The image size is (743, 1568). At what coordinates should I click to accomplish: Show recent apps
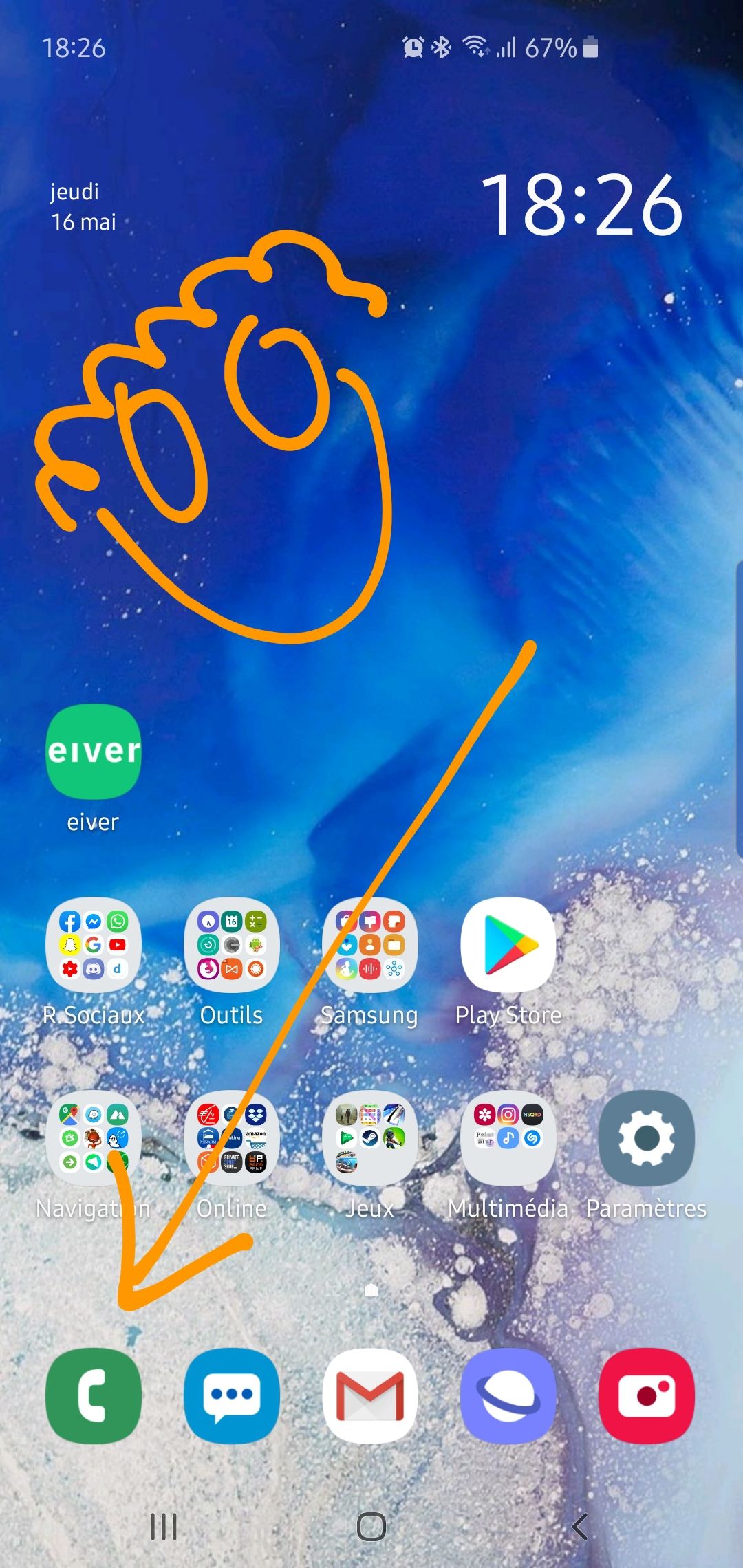pyautogui.click(x=164, y=1527)
